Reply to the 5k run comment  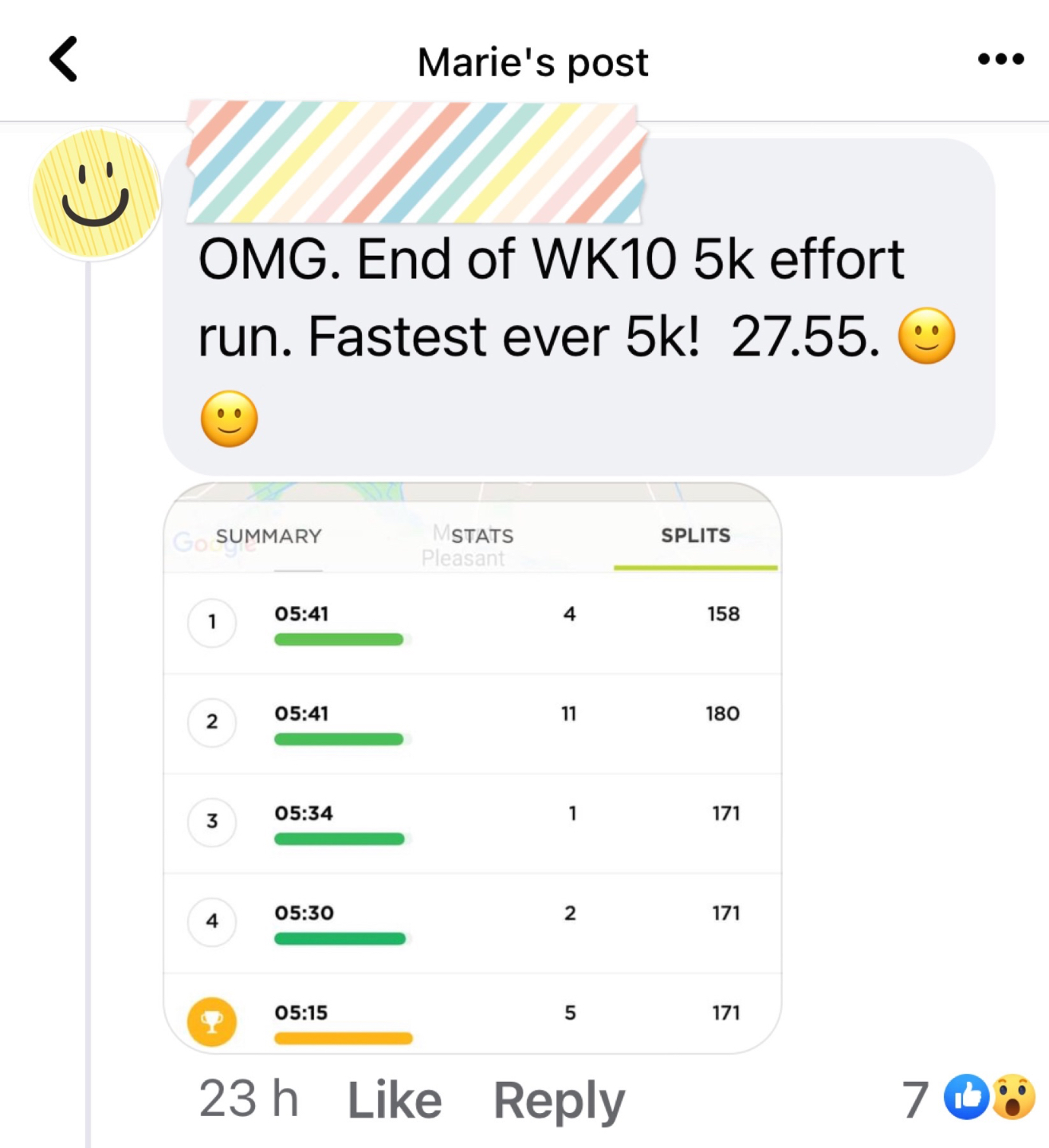point(559,1102)
